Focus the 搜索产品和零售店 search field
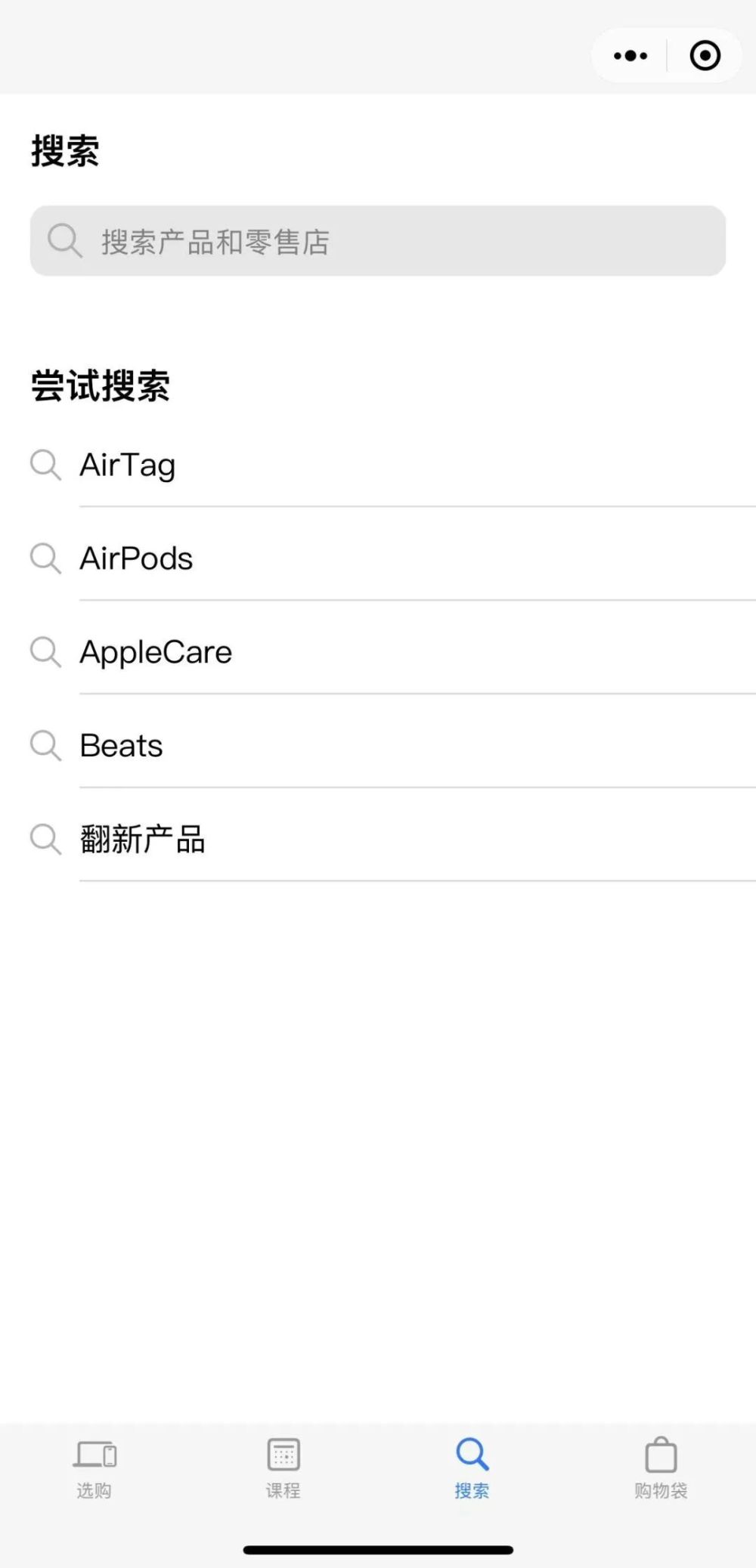 click(378, 240)
